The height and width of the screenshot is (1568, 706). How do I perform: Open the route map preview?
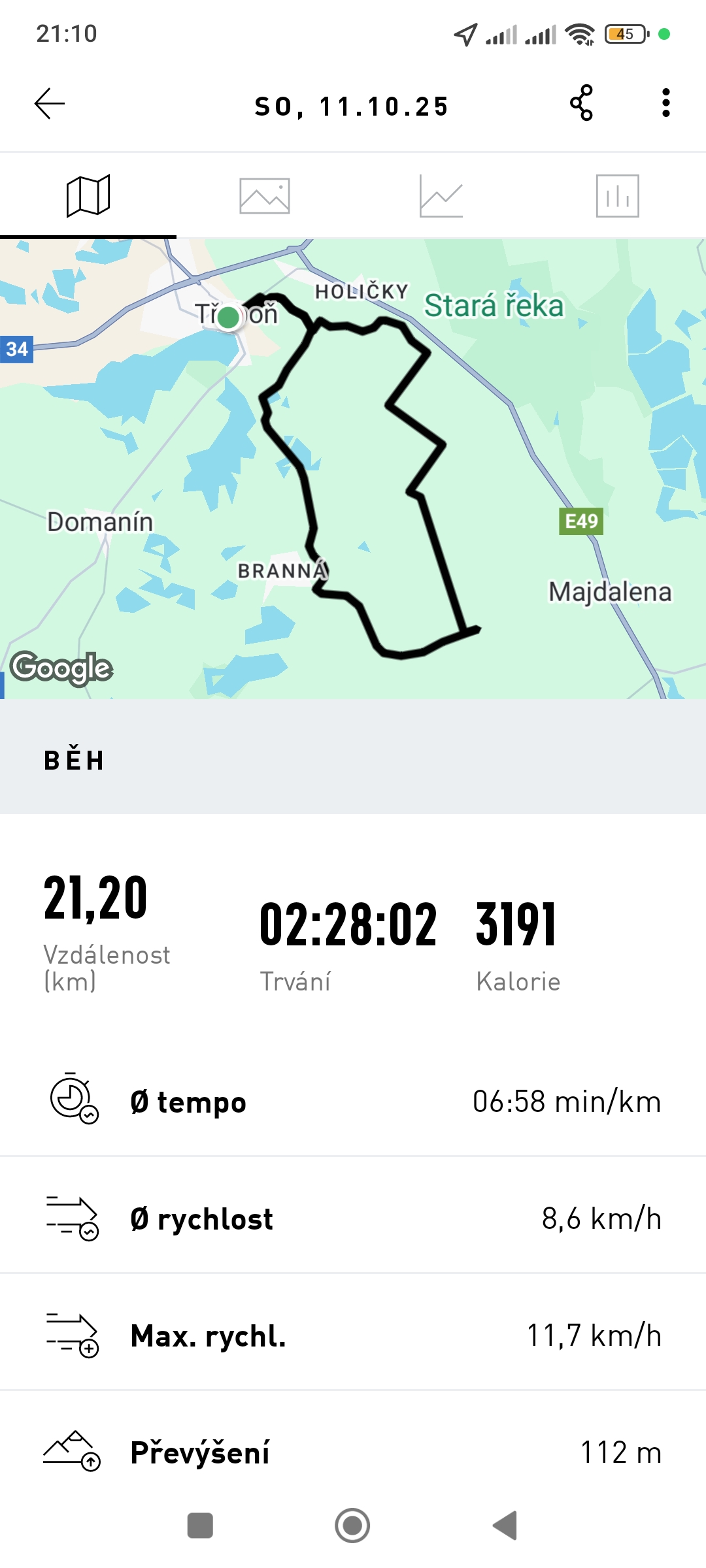(x=353, y=468)
